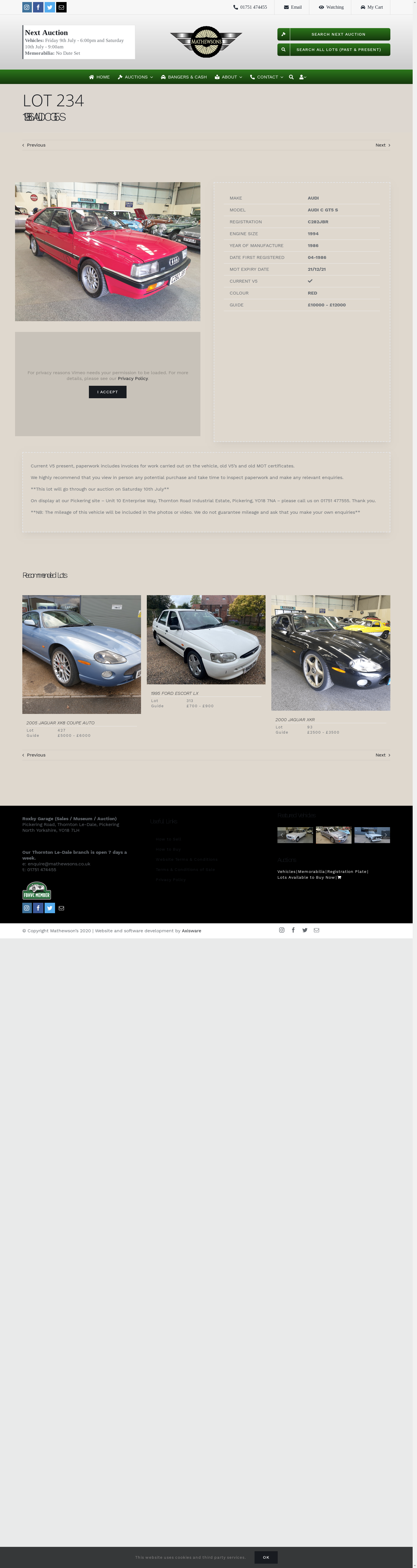Screen dimensions: 417x1568
Task: Expand the About menu
Action: click(228, 77)
